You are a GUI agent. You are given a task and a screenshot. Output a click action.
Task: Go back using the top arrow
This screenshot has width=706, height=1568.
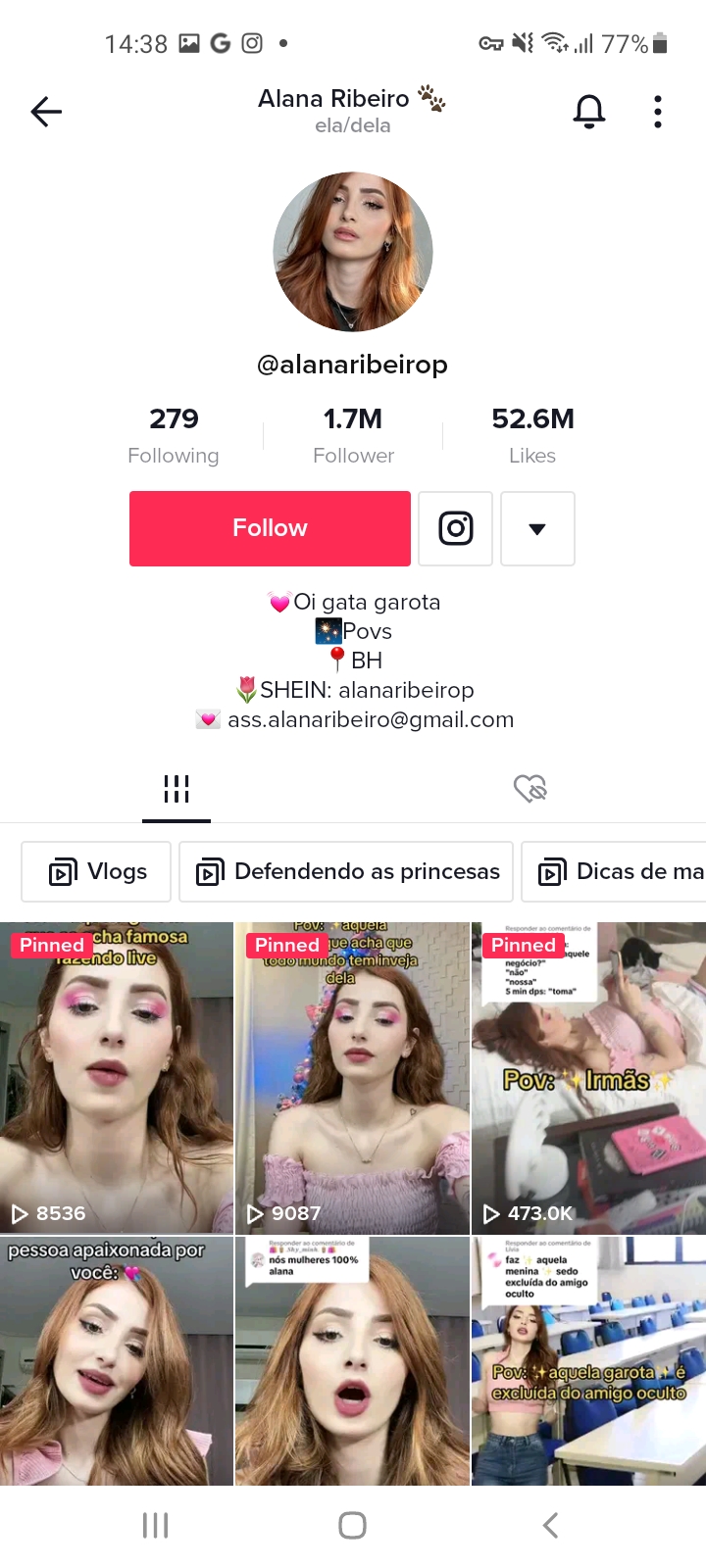(x=46, y=112)
